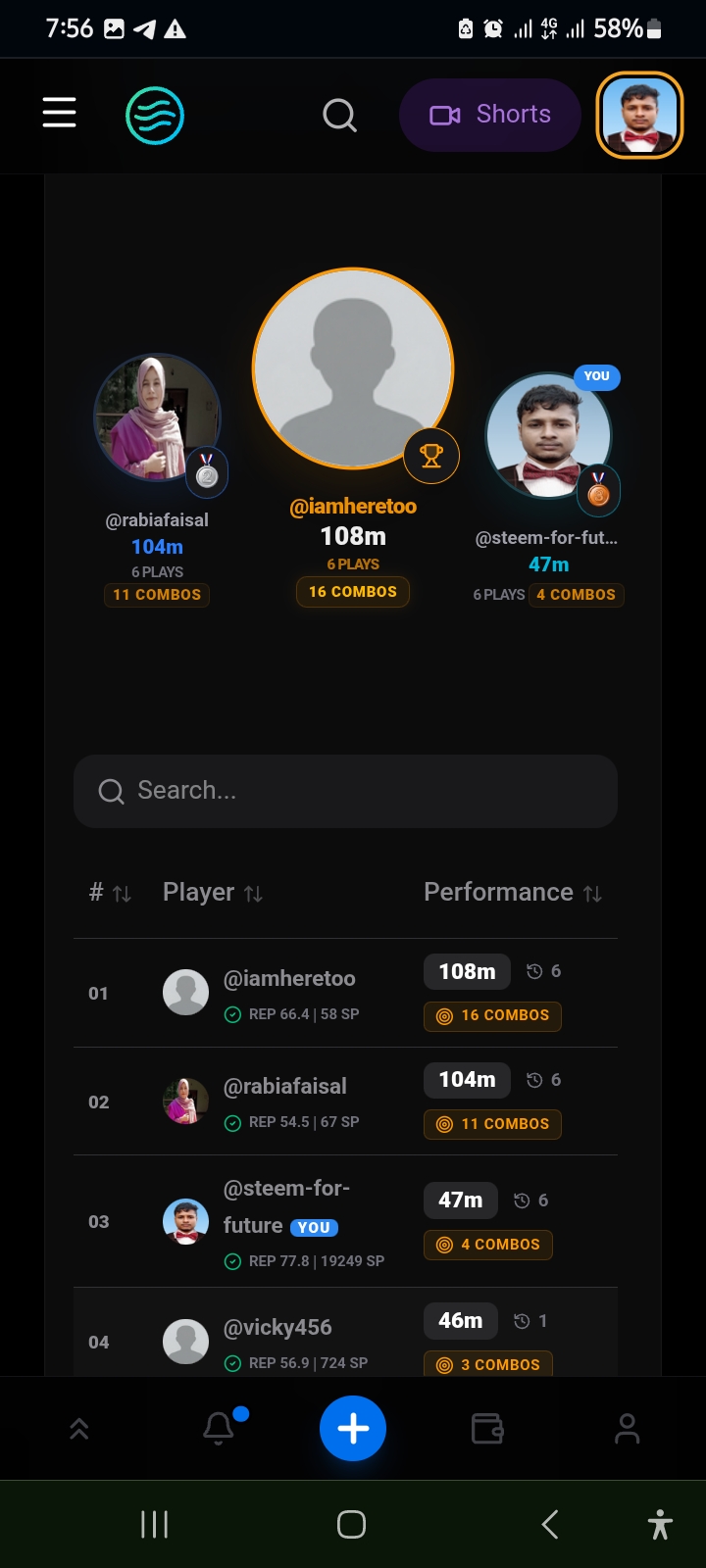Tap the double up-arrow icon

pos(79,1429)
